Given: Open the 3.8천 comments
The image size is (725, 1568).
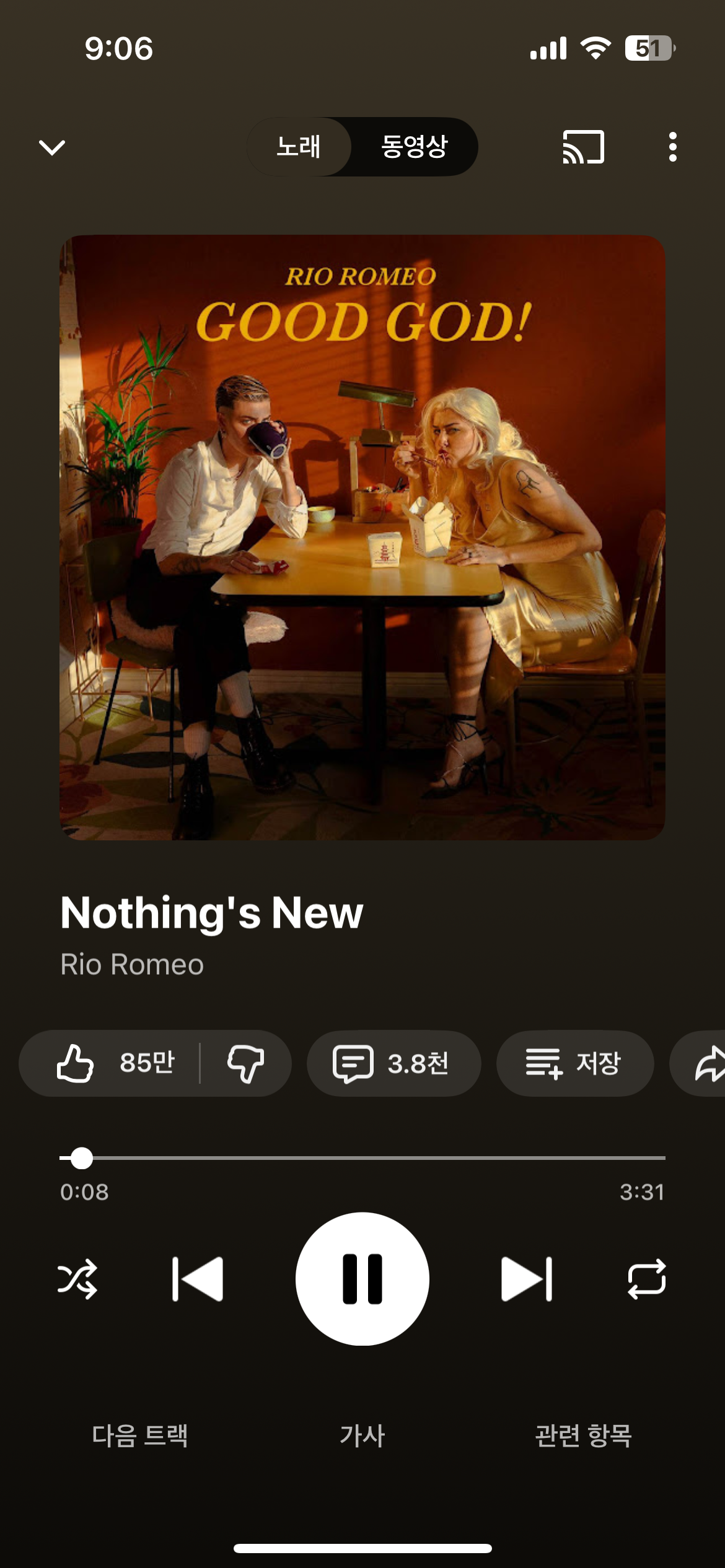Looking at the screenshot, I should point(394,1063).
